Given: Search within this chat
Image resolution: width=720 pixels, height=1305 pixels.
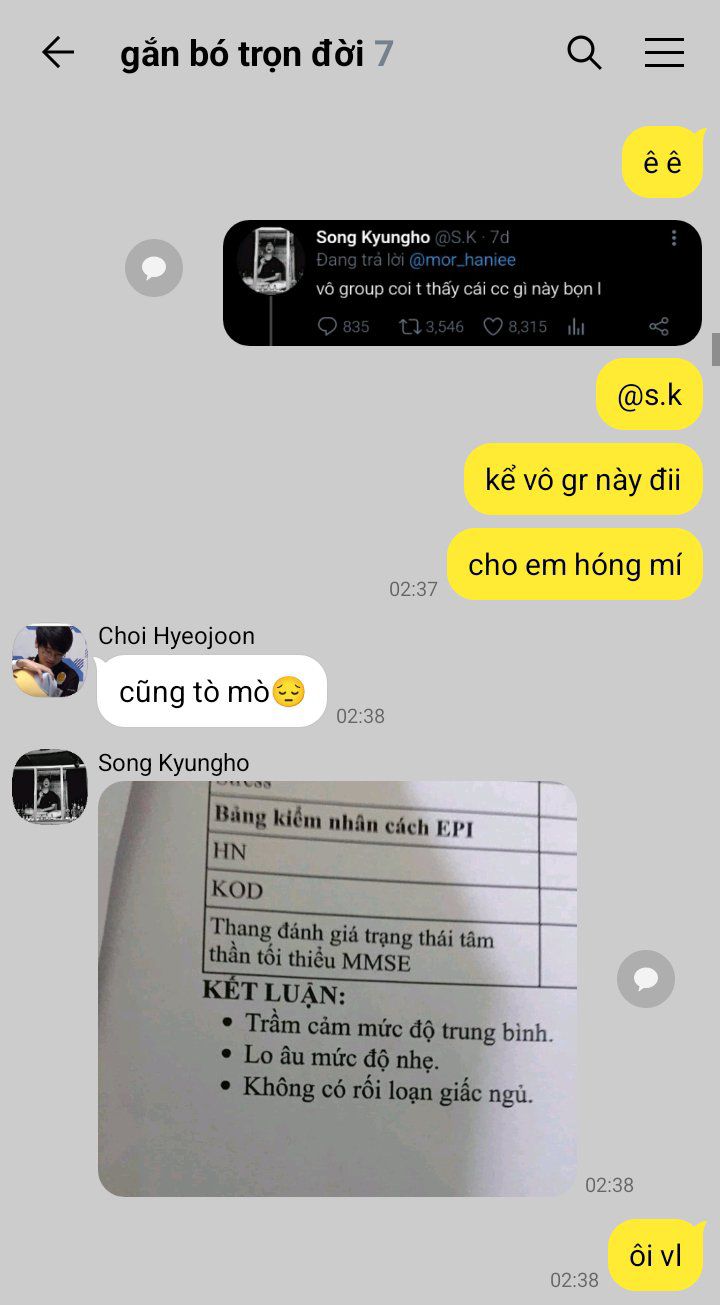Looking at the screenshot, I should [x=584, y=53].
